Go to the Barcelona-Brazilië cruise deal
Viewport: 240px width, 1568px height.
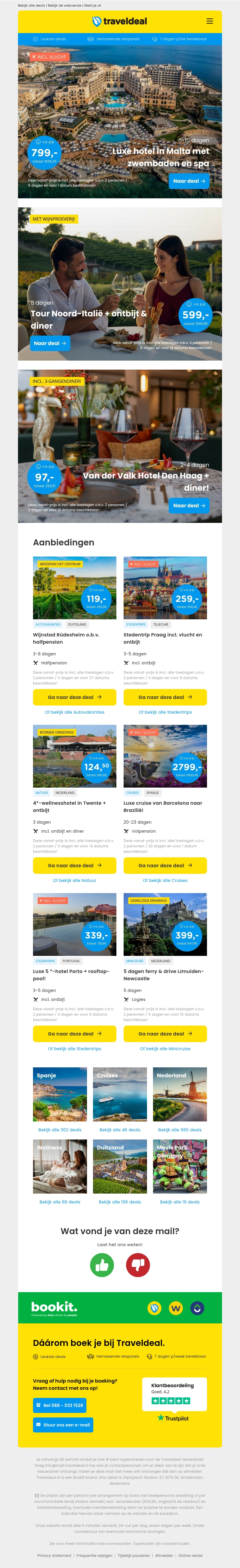[x=165, y=865]
